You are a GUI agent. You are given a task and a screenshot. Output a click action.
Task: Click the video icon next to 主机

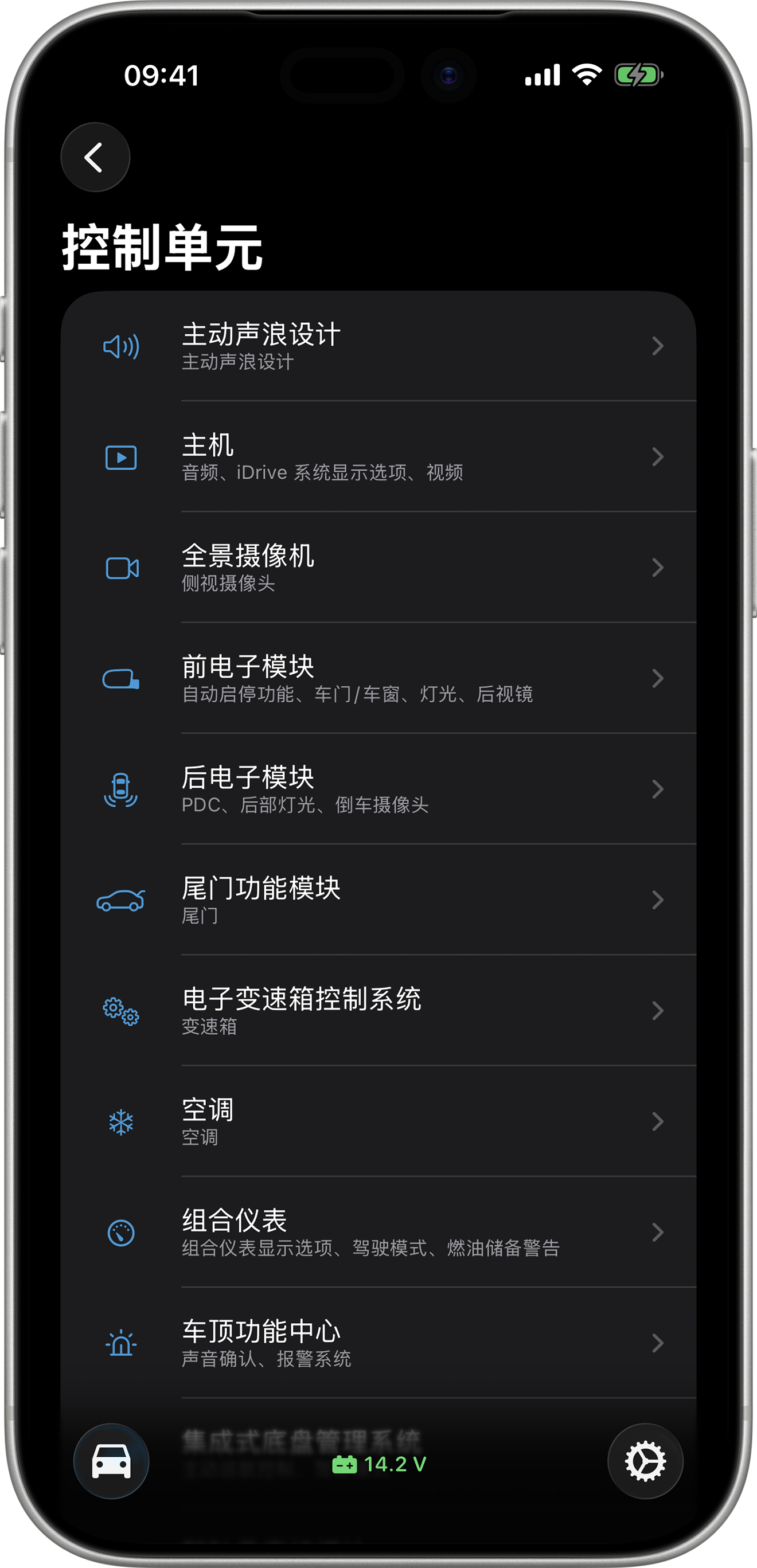(121, 458)
